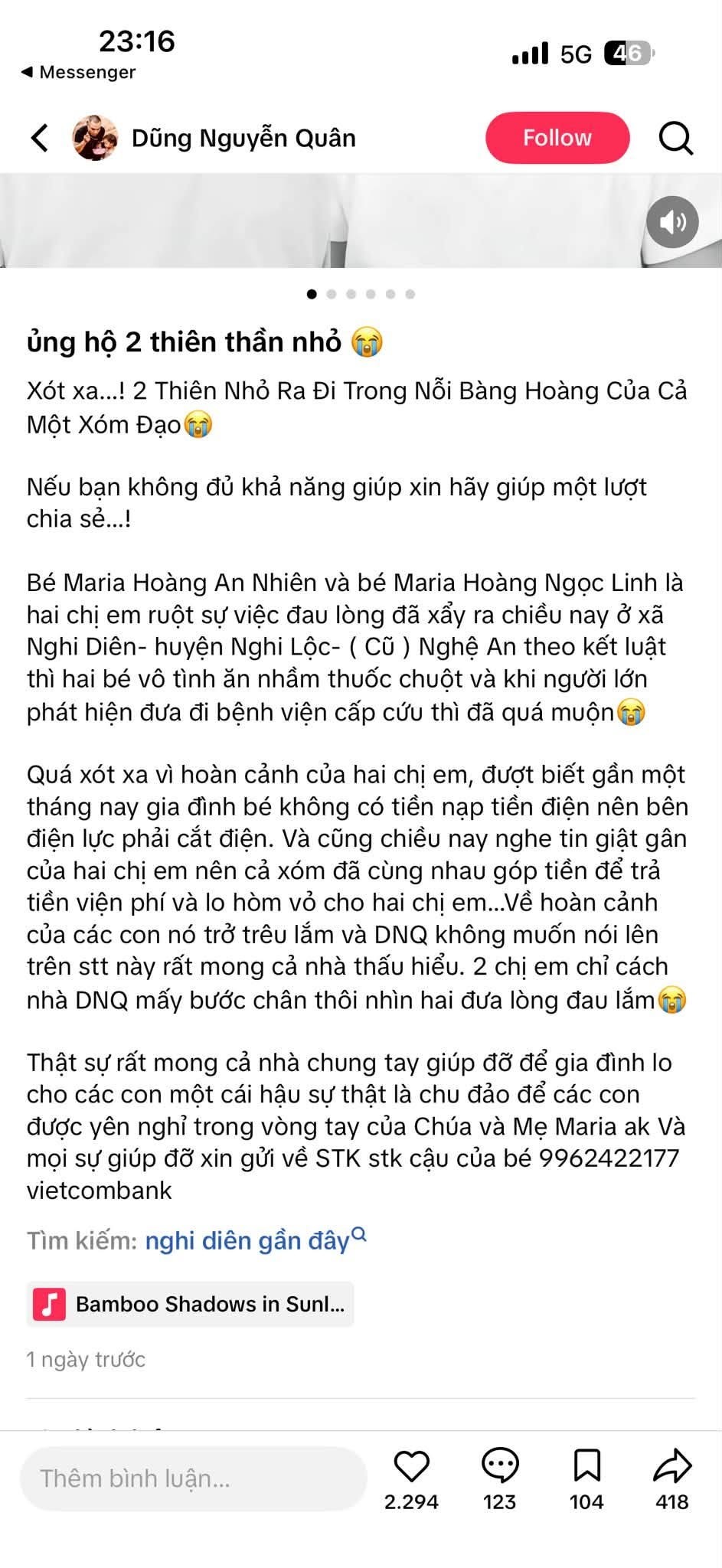The height and width of the screenshot is (1568, 722).
Task: Share the post with the arrow icon
Action: click(672, 1466)
